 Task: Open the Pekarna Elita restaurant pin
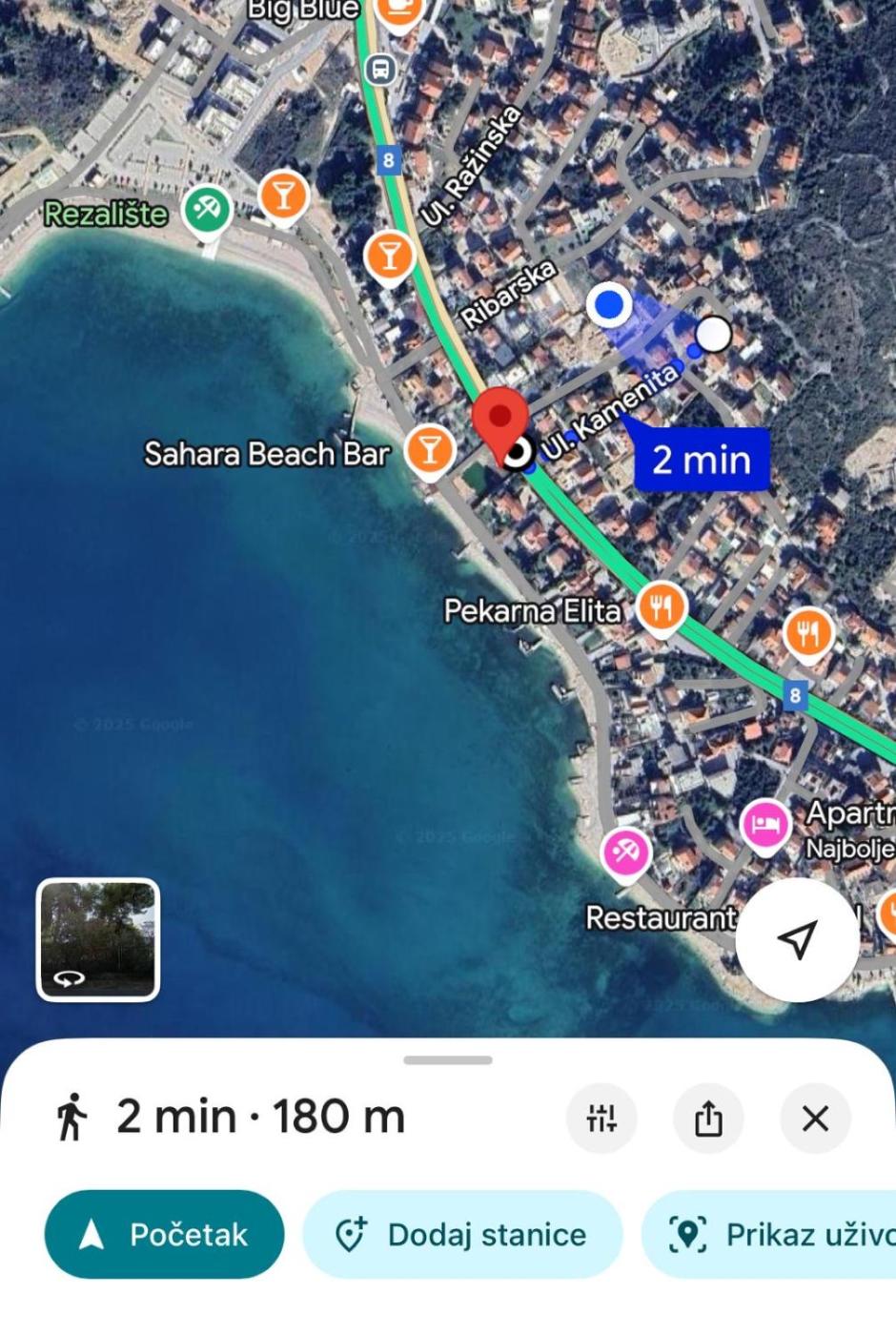coord(661,607)
